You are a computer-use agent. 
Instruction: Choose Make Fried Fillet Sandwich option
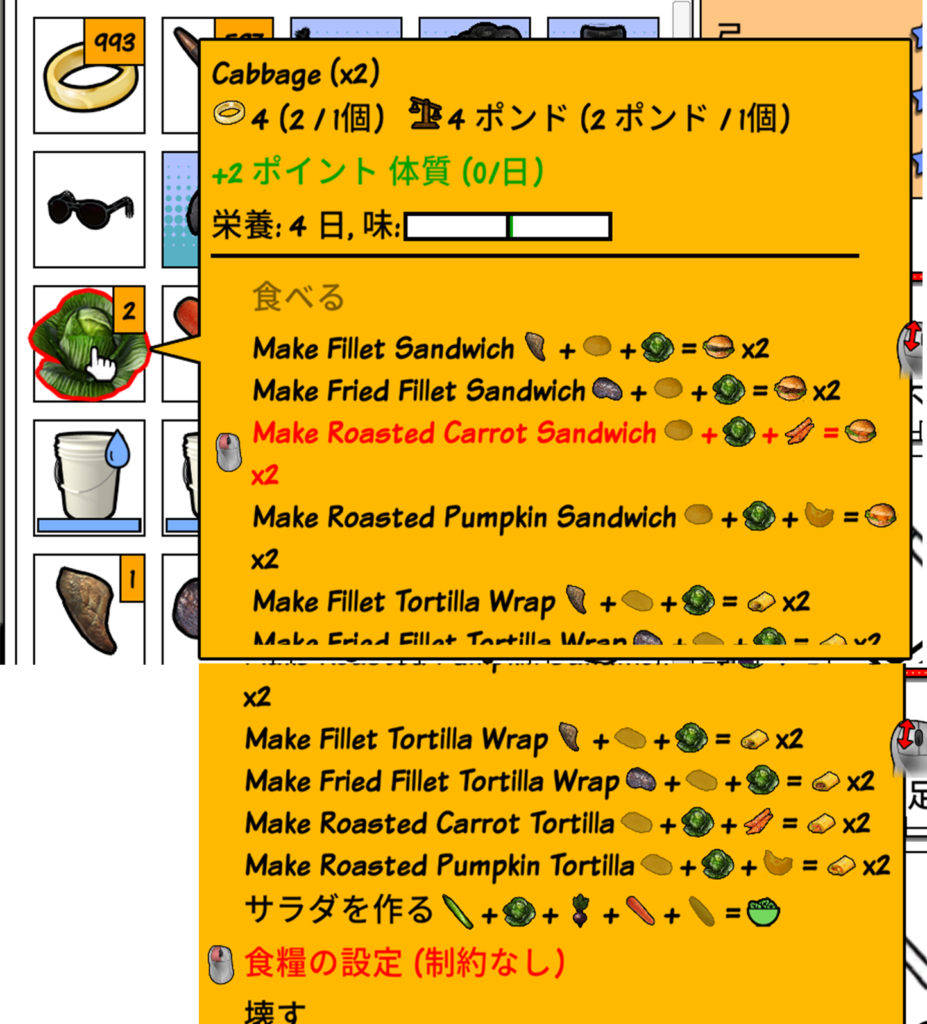[418, 390]
